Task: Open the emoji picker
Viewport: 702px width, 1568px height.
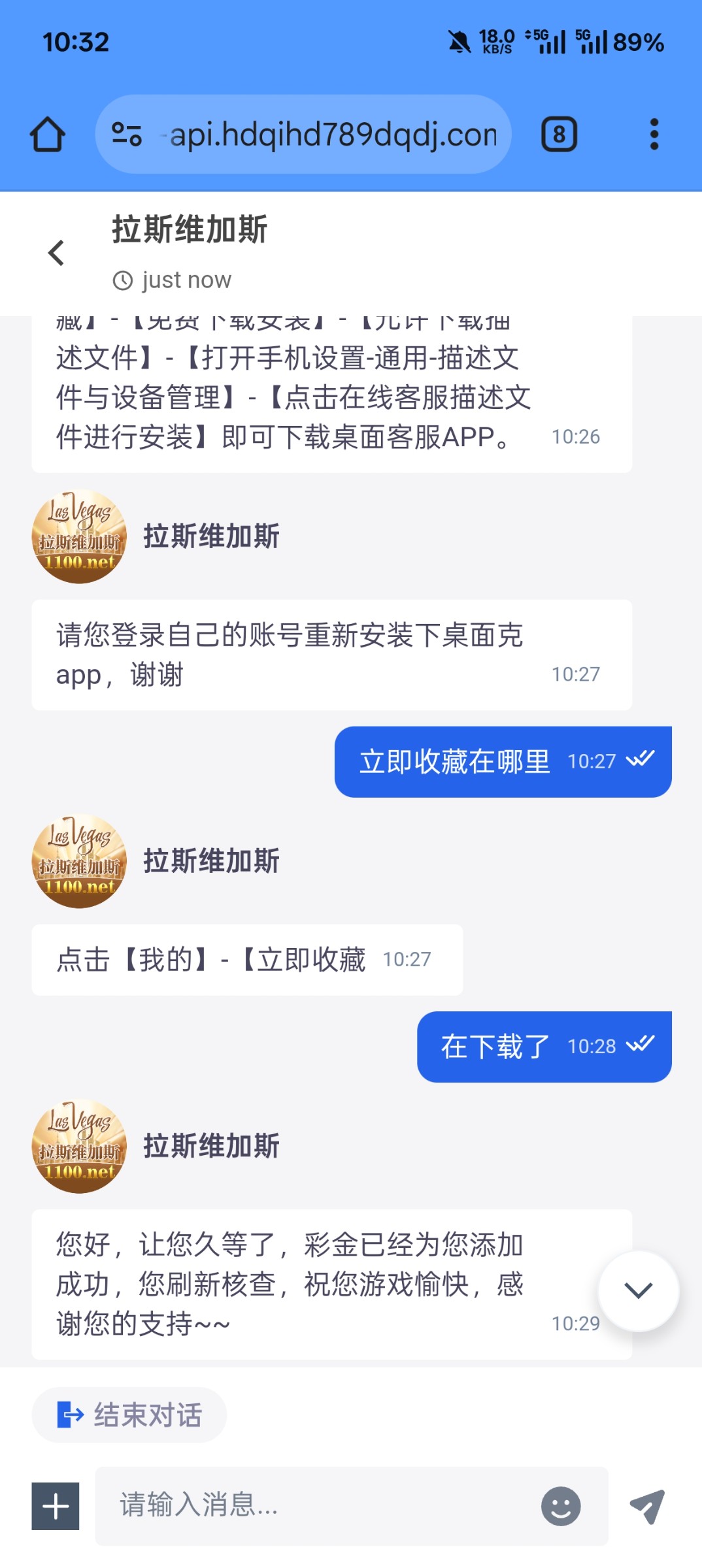Action: (x=561, y=1506)
